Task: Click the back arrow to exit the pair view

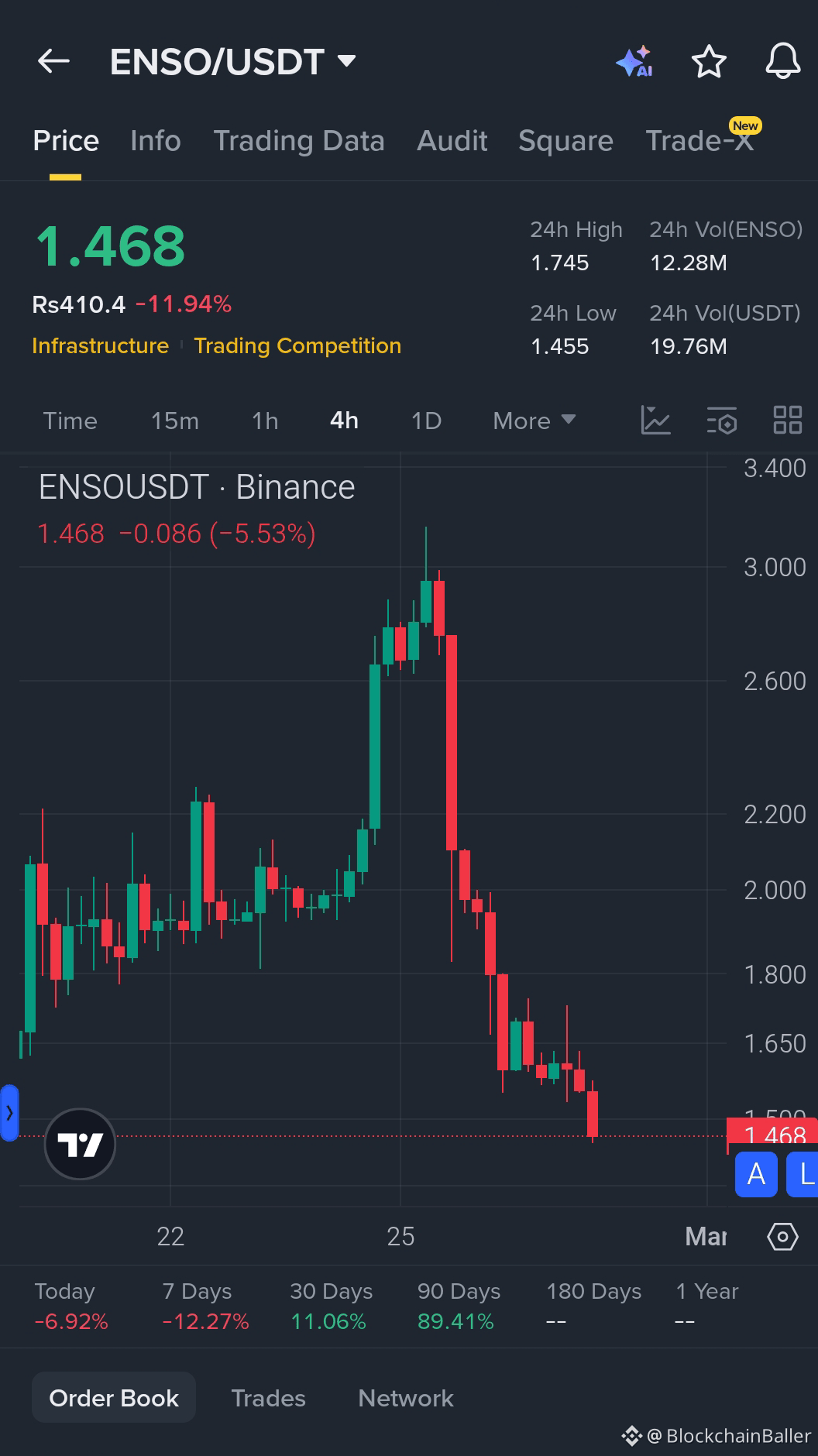Action: (x=52, y=62)
